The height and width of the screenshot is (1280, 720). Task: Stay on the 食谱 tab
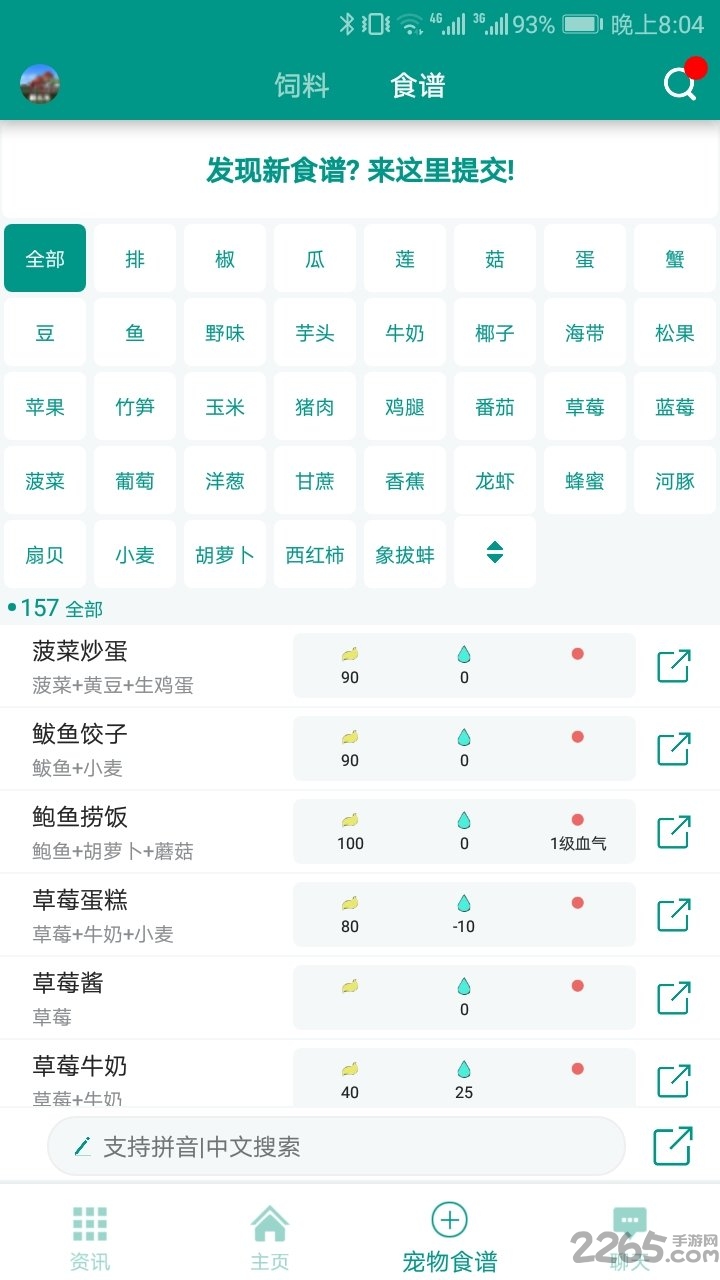[x=420, y=86]
